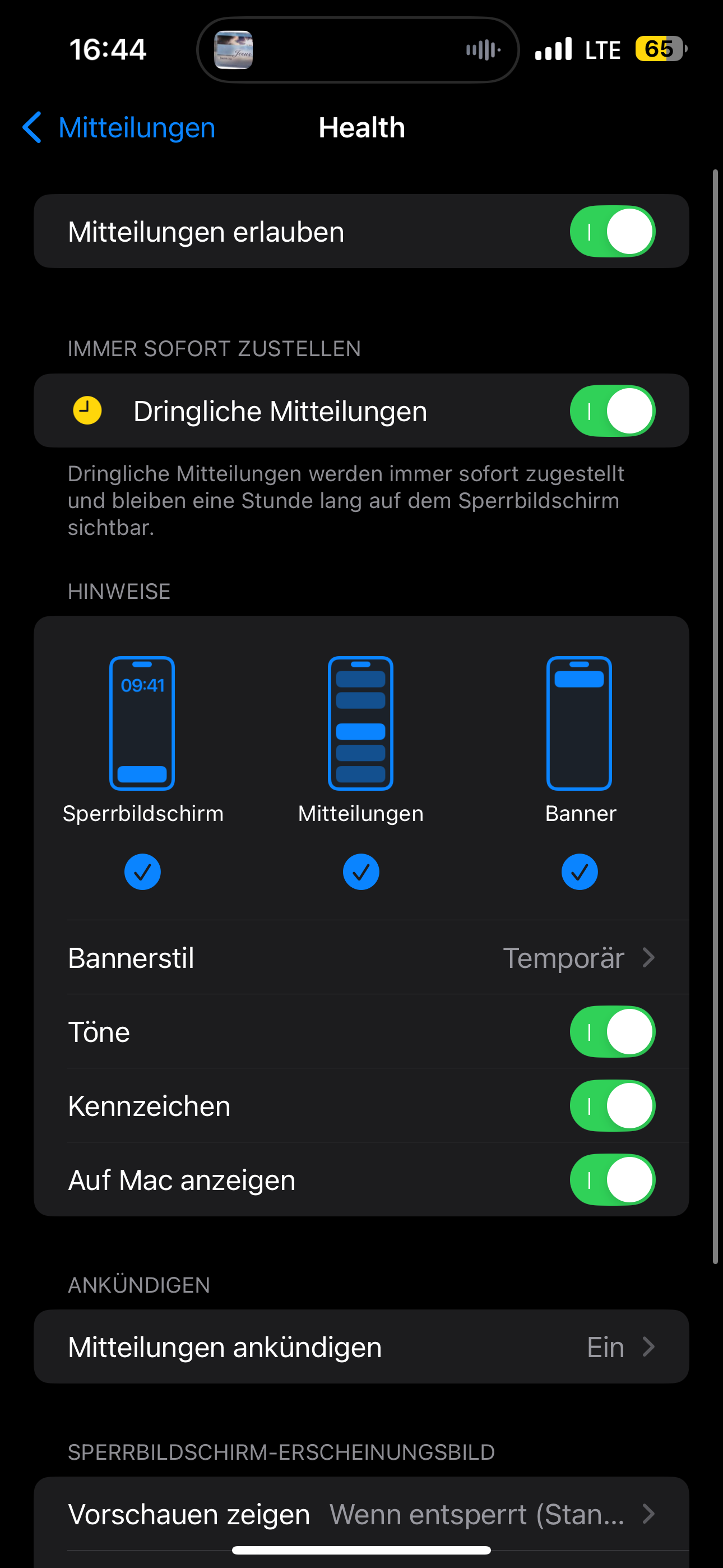This screenshot has width=723, height=1568.
Task: Open Mitteilungen ankündigen
Action: pyautogui.click(x=361, y=1347)
